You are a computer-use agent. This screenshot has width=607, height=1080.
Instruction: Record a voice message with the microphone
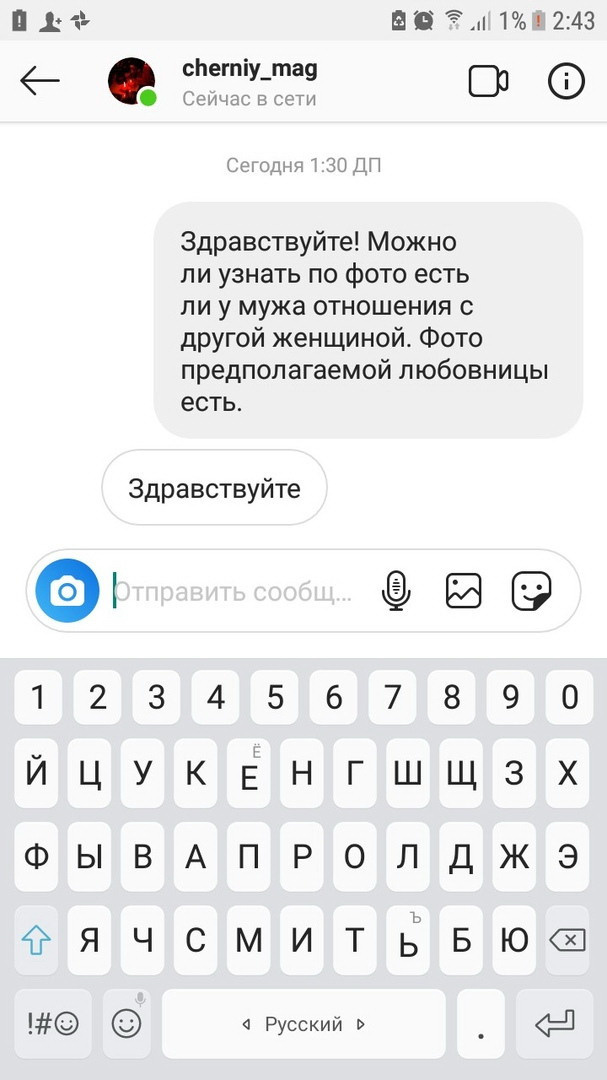pos(396,591)
